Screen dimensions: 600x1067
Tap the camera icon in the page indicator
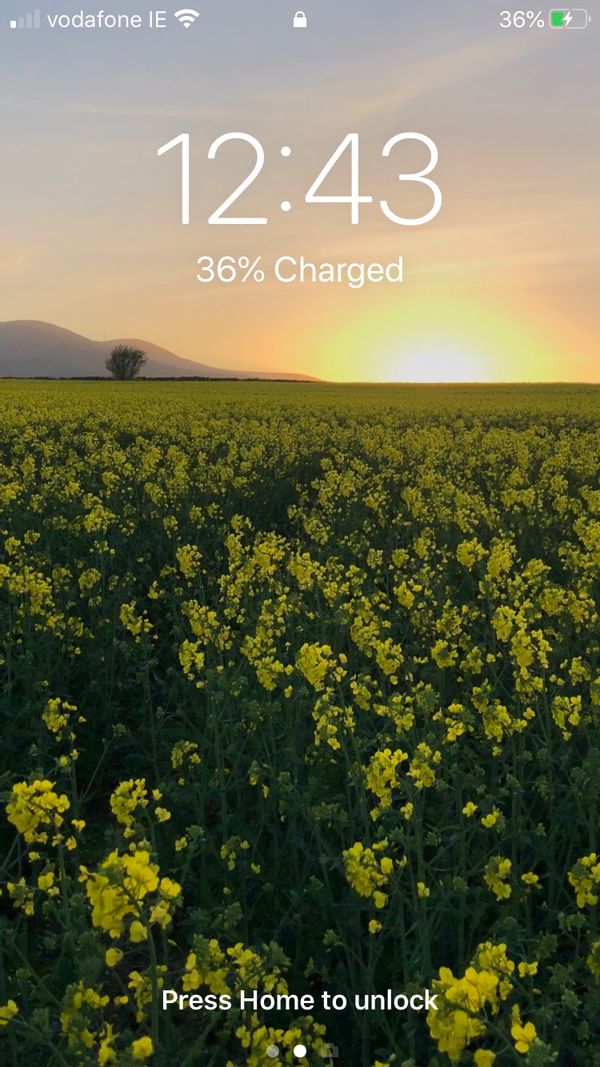328,1051
